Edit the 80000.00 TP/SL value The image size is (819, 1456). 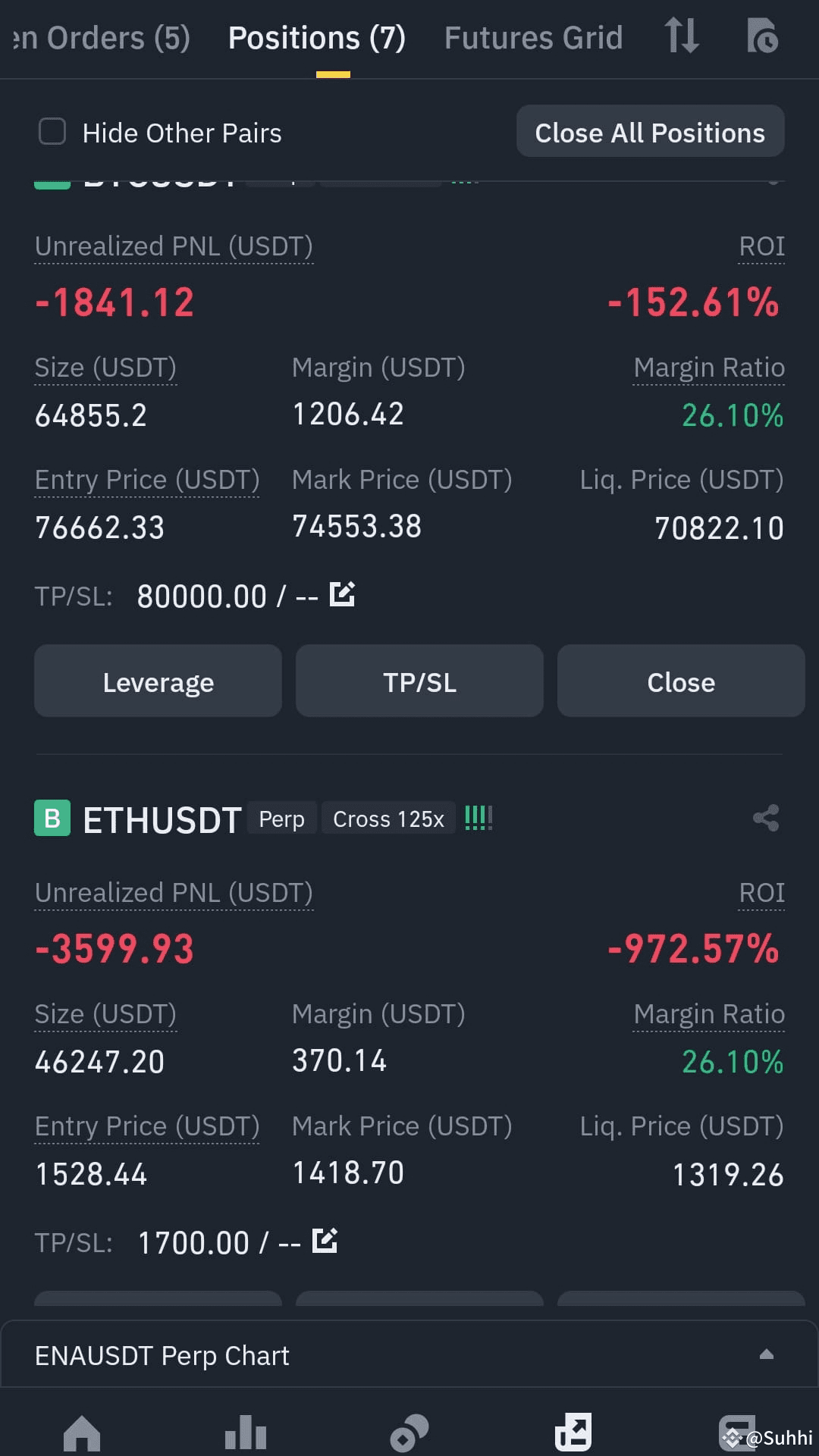pyautogui.click(x=342, y=594)
